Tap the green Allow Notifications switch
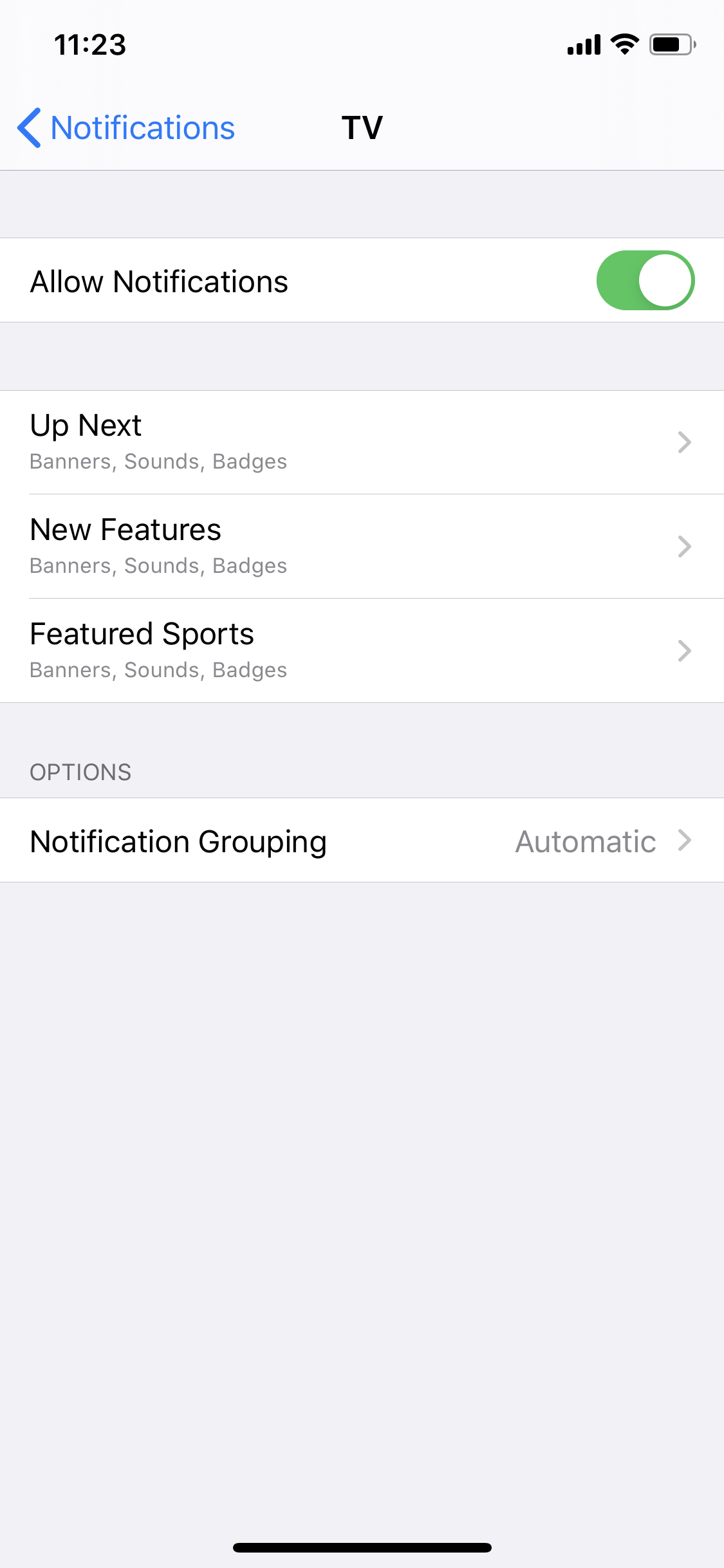Image resolution: width=724 pixels, height=1568 pixels. 645,280
